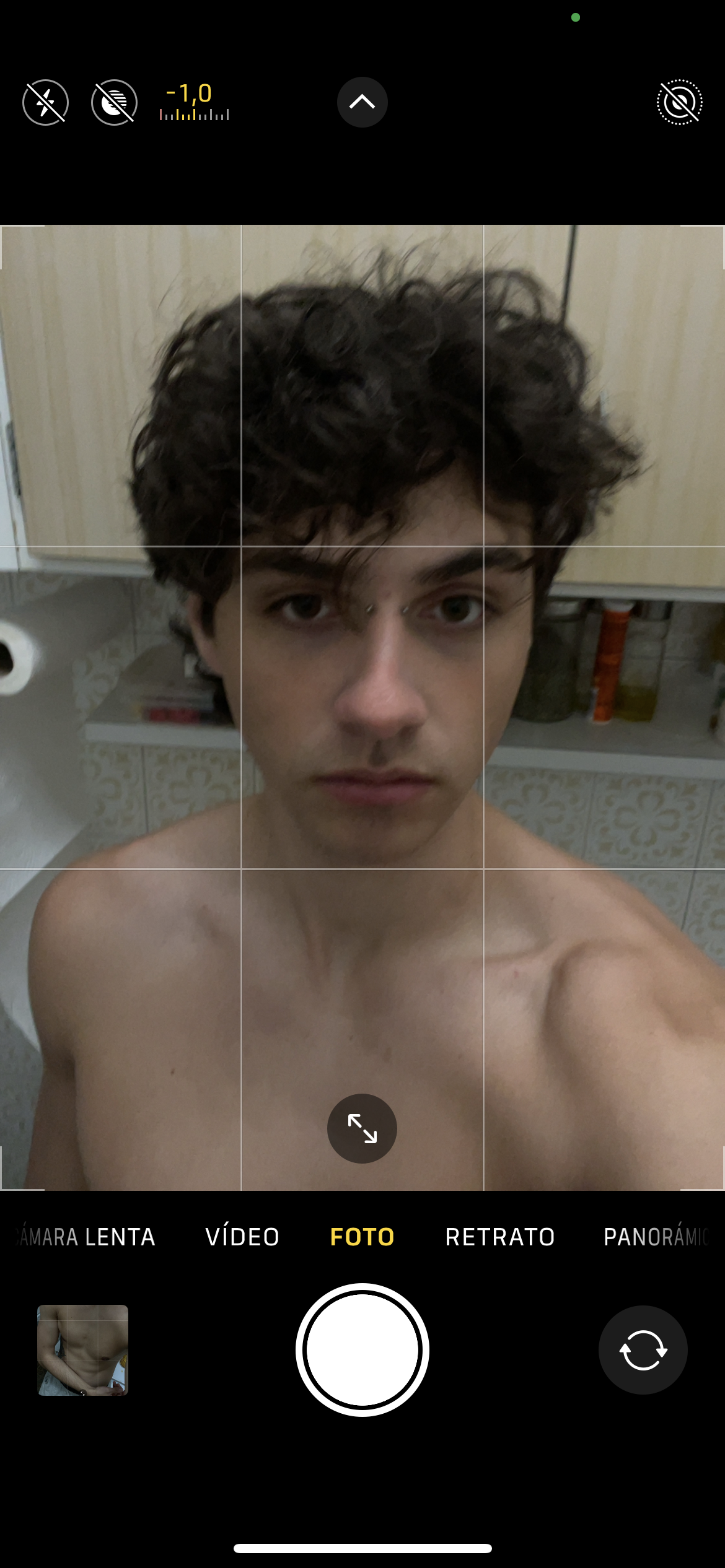725x1568 pixels.
Task: Toggle Night mode icon
Action: 114,102
